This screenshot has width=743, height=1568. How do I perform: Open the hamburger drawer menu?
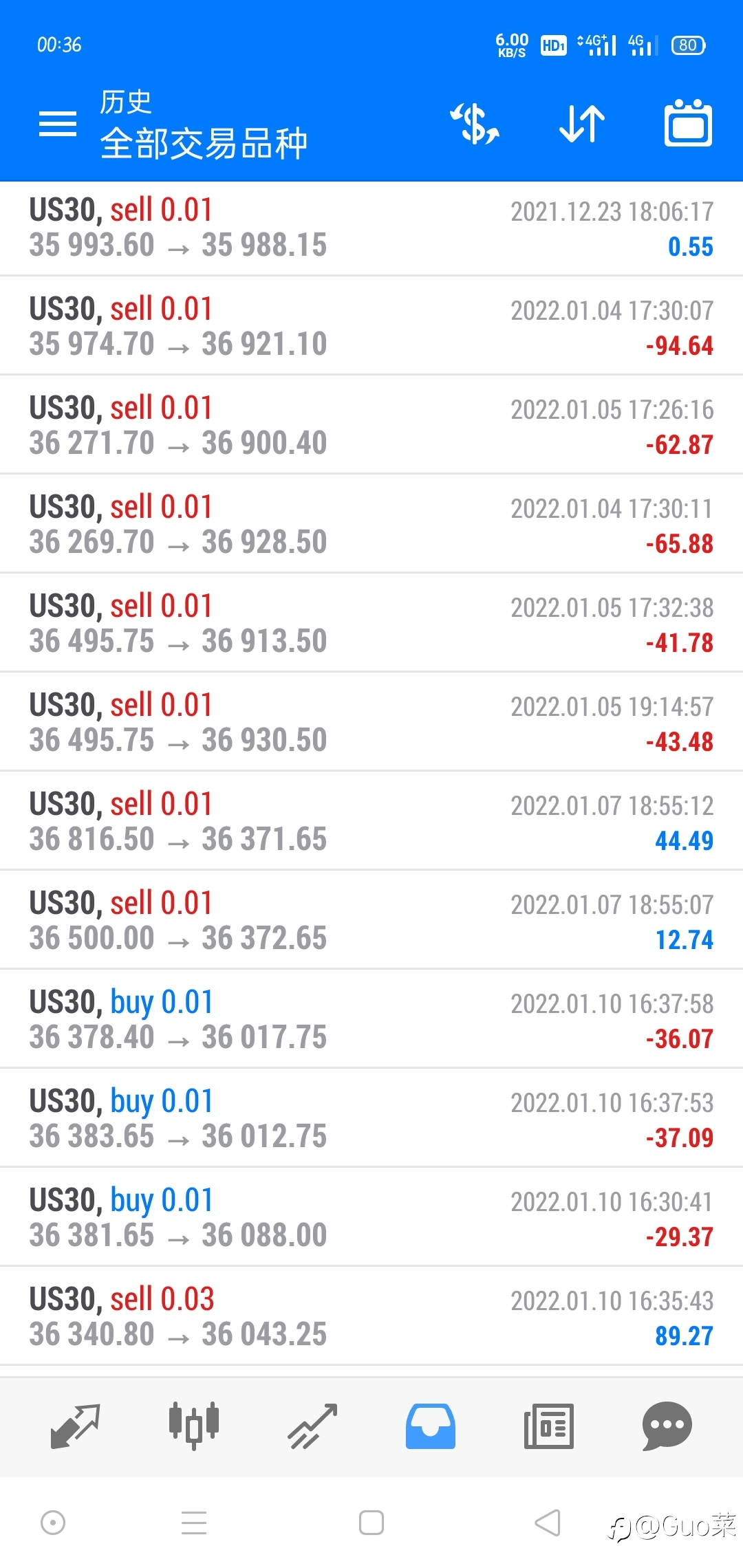pyautogui.click(x=58, y=124)
